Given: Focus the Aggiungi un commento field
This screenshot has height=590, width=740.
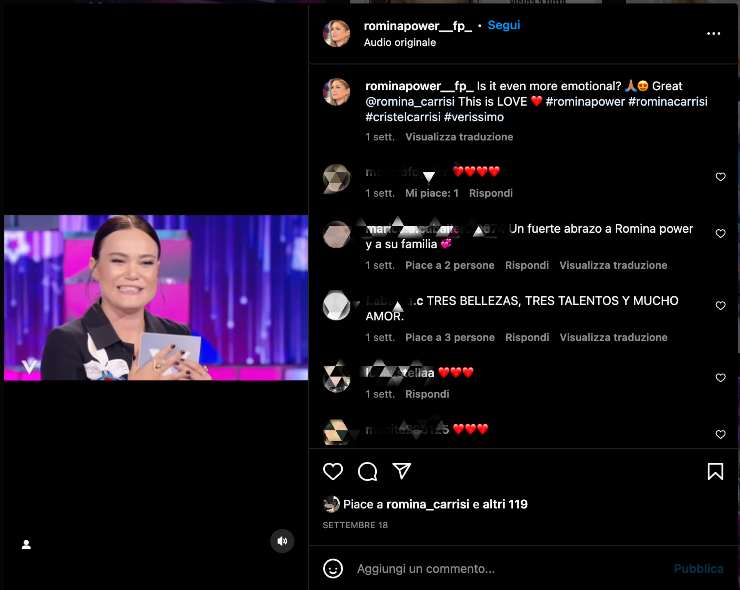Looking at the screenshot, I should [500, 568].
